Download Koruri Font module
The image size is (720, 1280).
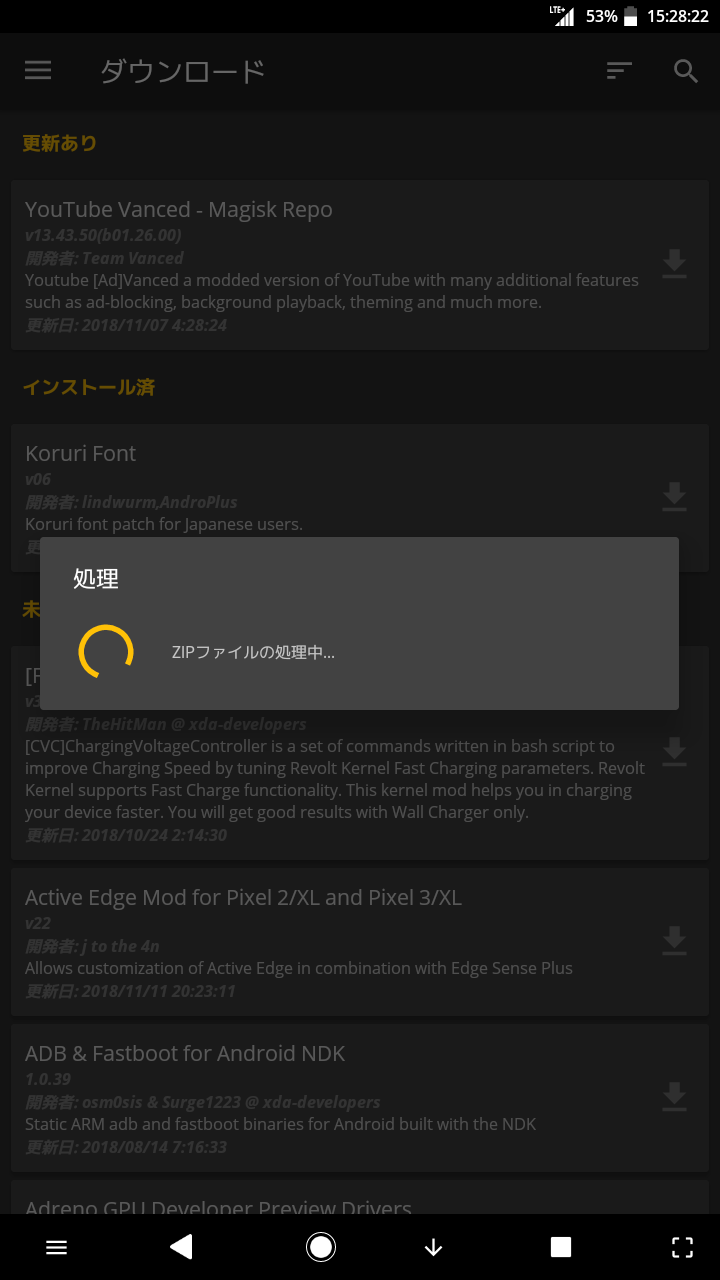(x=675, y=497)
